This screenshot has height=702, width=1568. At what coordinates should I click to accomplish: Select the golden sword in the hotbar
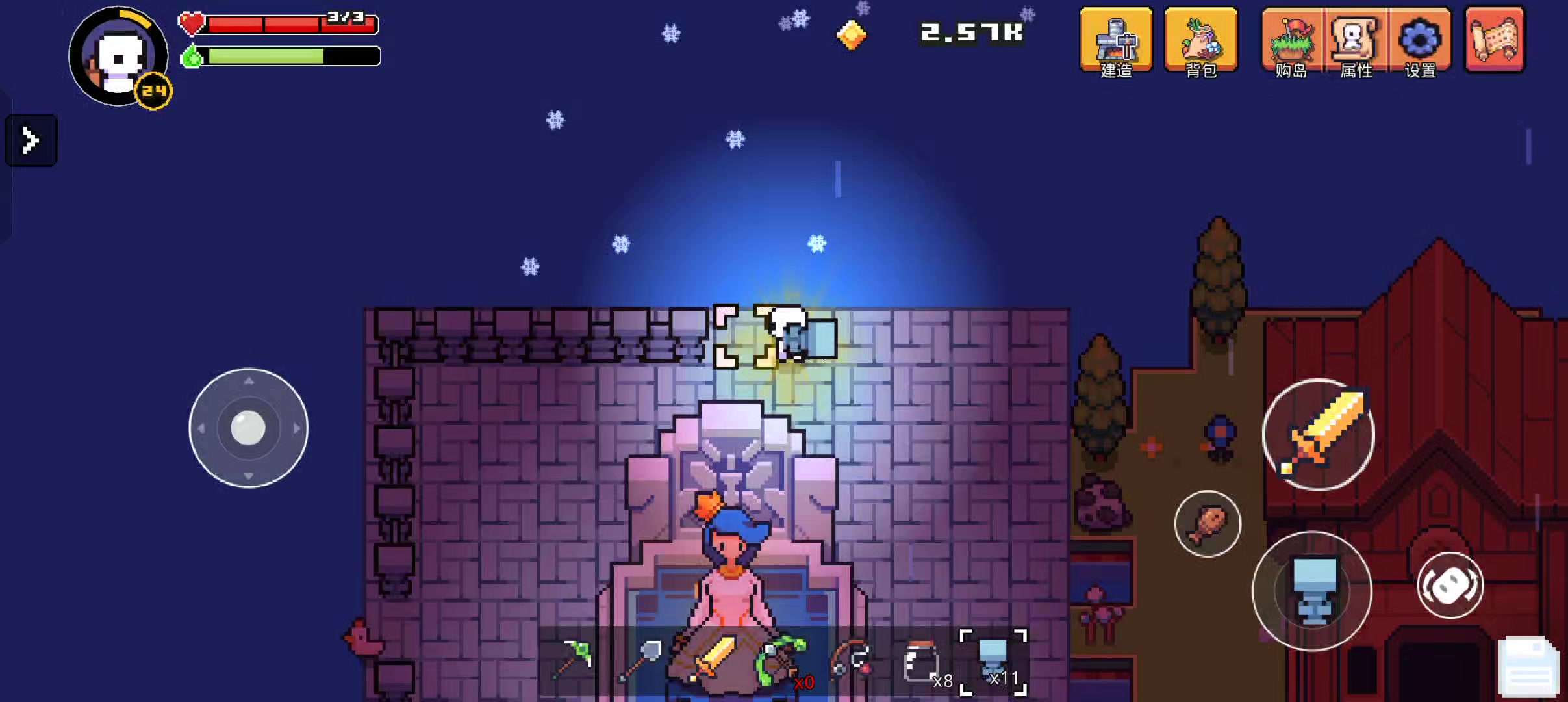pos(713,660)
